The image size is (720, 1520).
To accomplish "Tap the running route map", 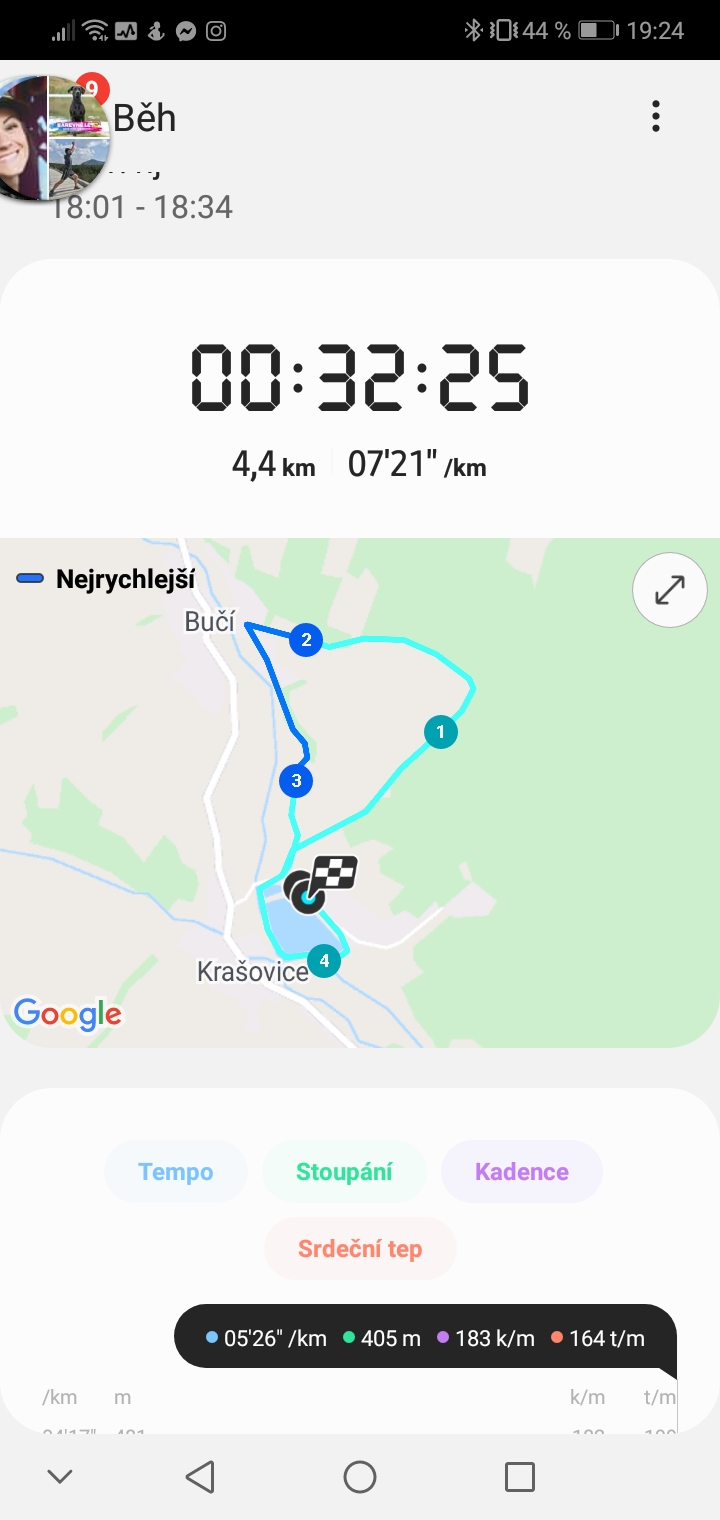I will [360, 793].
